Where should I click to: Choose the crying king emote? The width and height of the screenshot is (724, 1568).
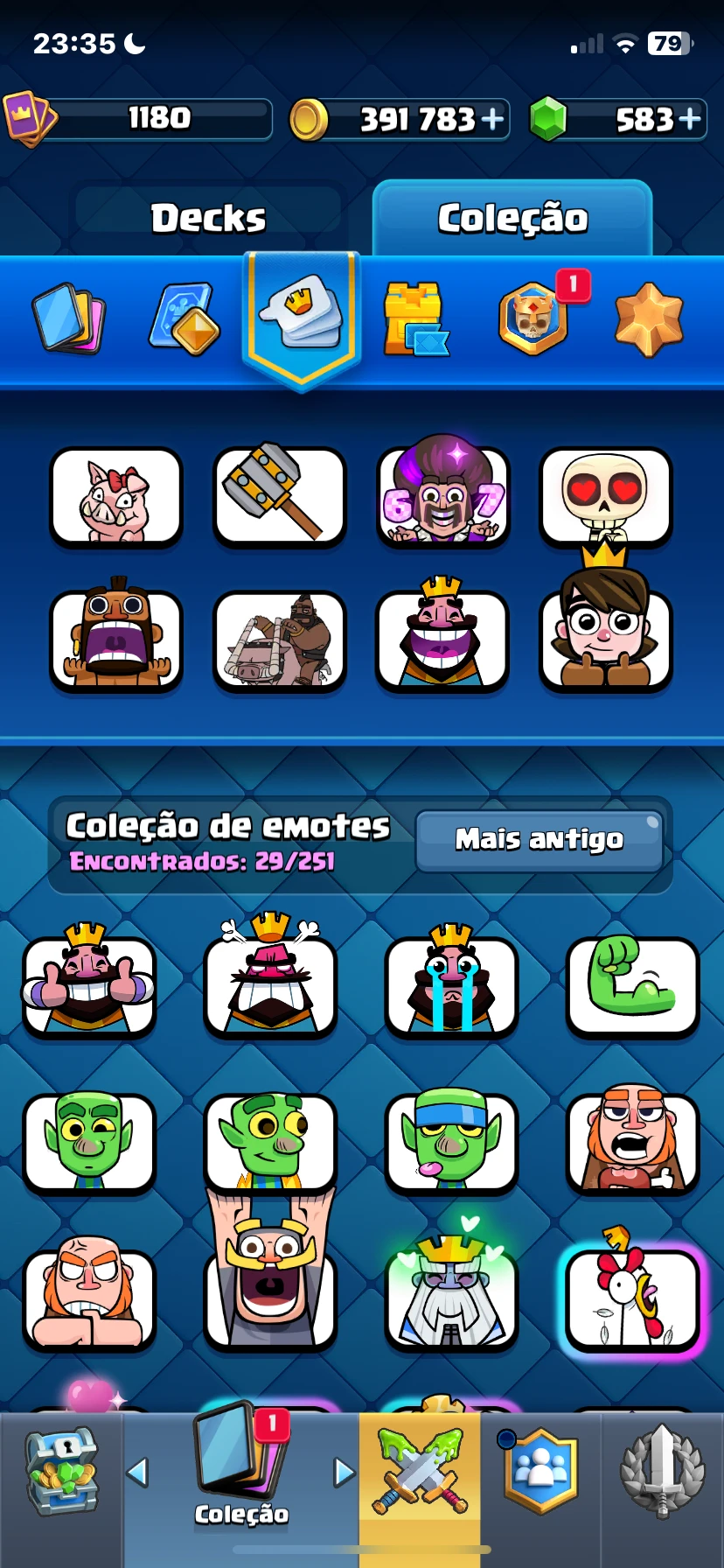pyautogui.click(x=451, y=982)
